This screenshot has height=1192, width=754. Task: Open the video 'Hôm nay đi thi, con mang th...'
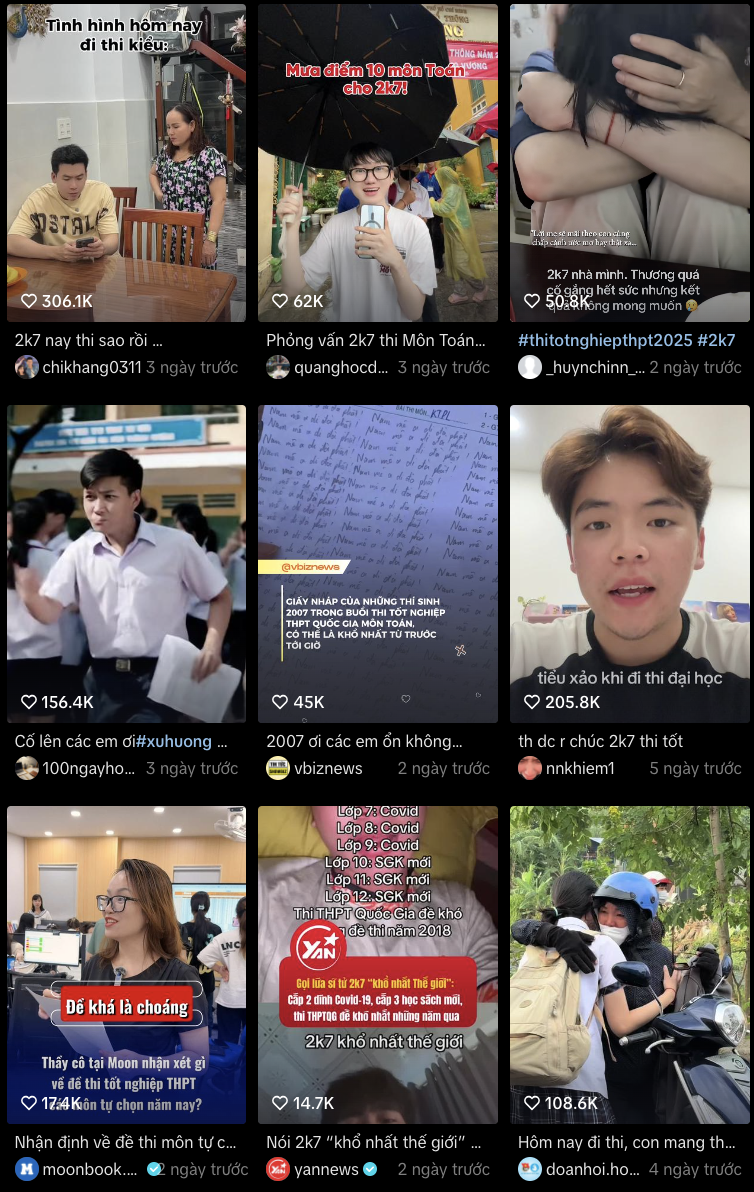629,964
